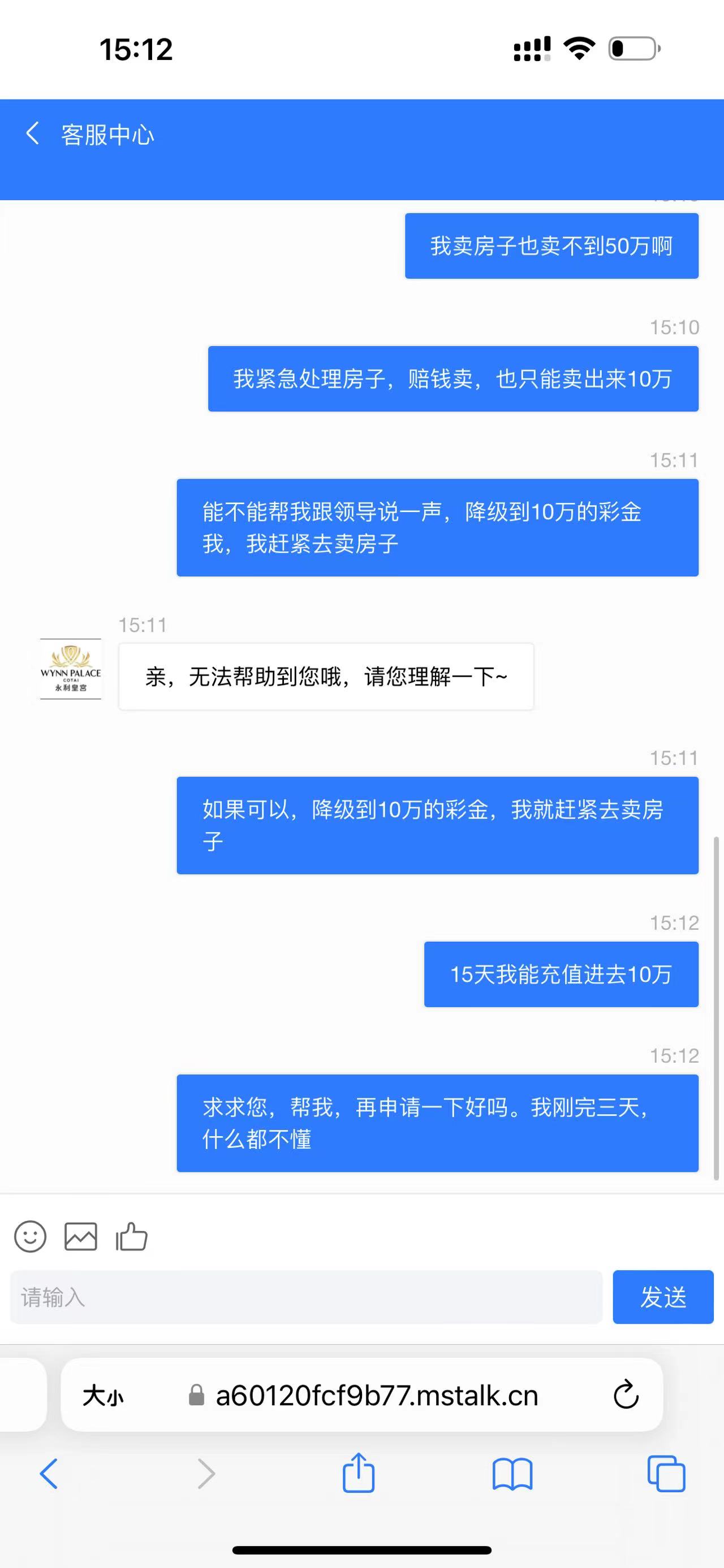The image size is (724, 1568).
Task: Show all open Safari tabs
Action: [666, 1474]
